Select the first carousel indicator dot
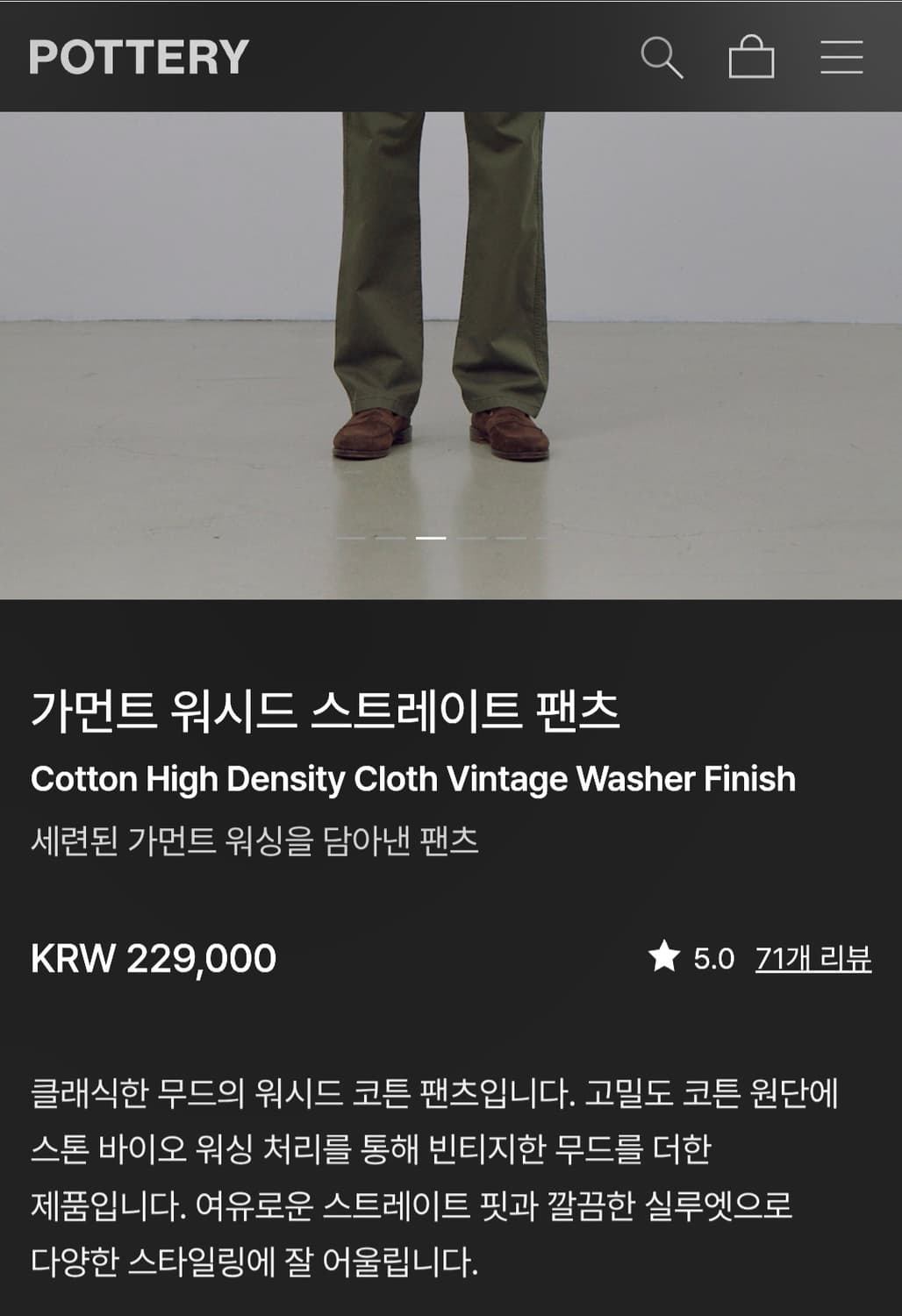The height and width of the screenshot is (1316, 902). pyautogui.click(x=350, y=538)
